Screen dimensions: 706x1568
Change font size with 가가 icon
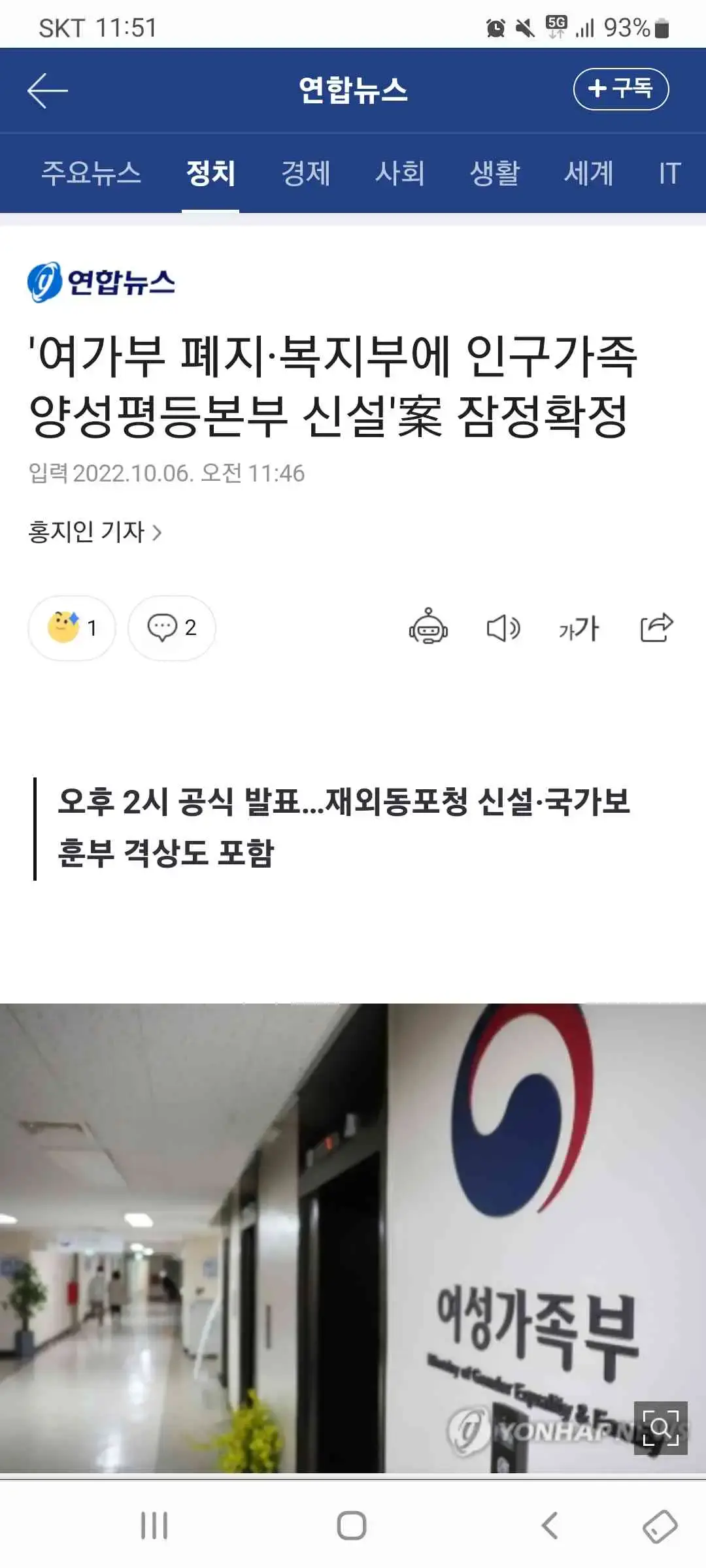click(x=579, y=629)
